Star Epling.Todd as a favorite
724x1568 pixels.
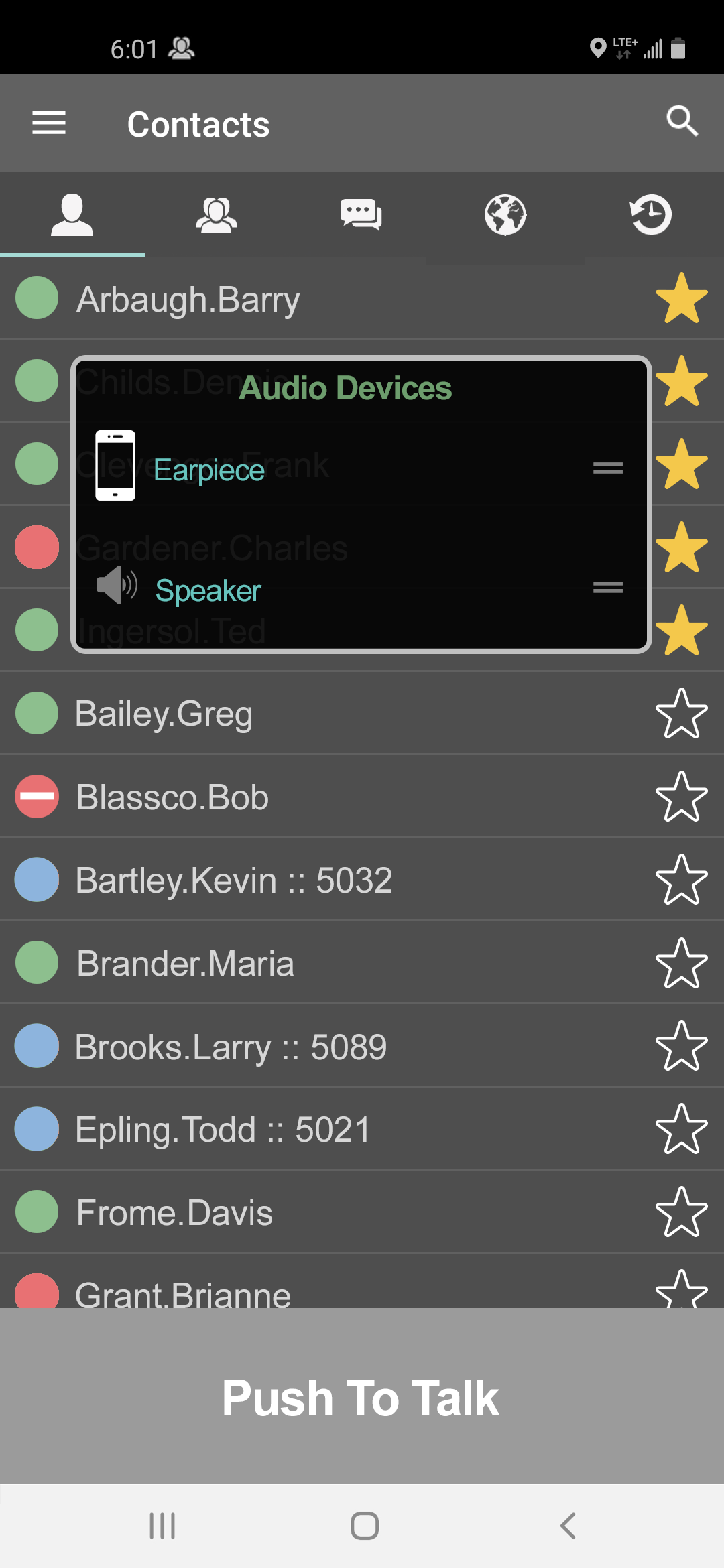[x=681, y=1129]
